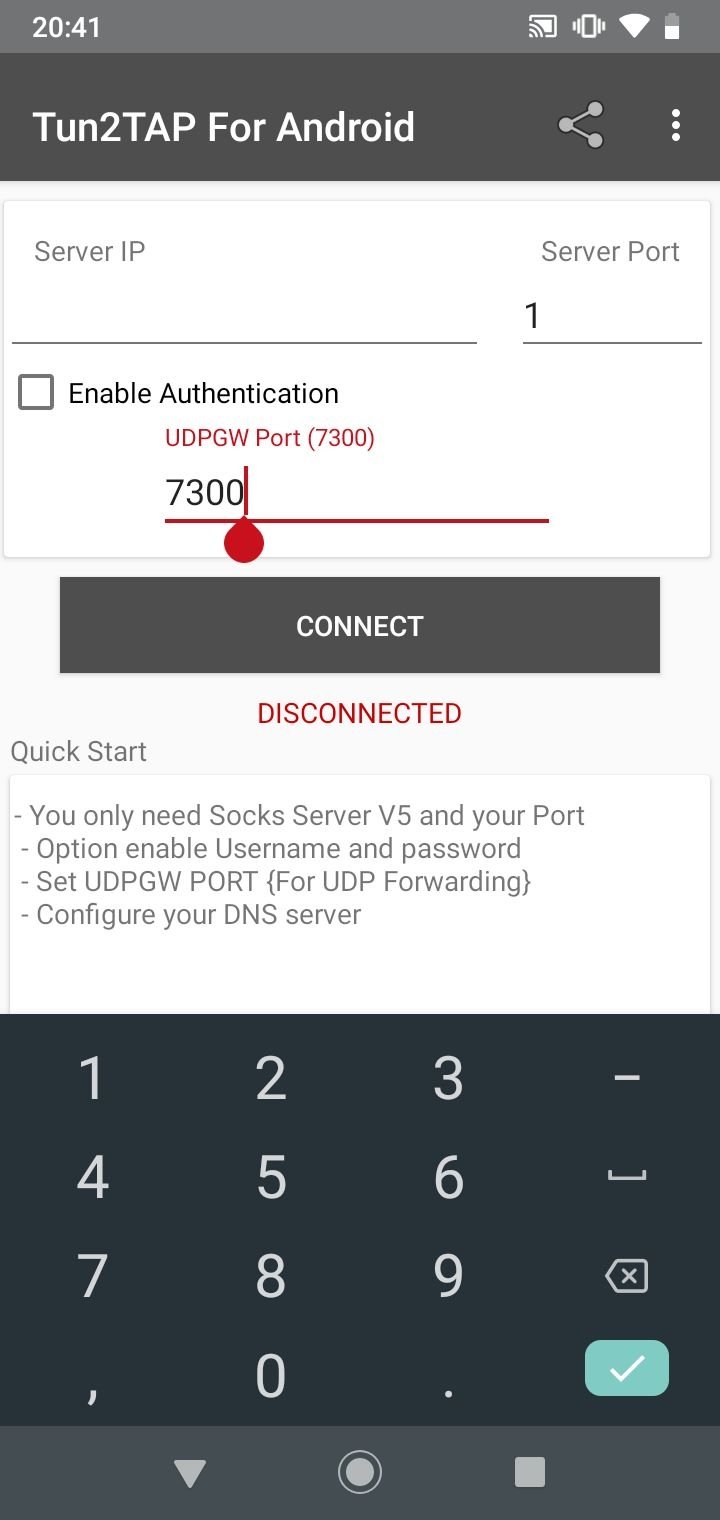Open the overflow menu

pos(676,126)
